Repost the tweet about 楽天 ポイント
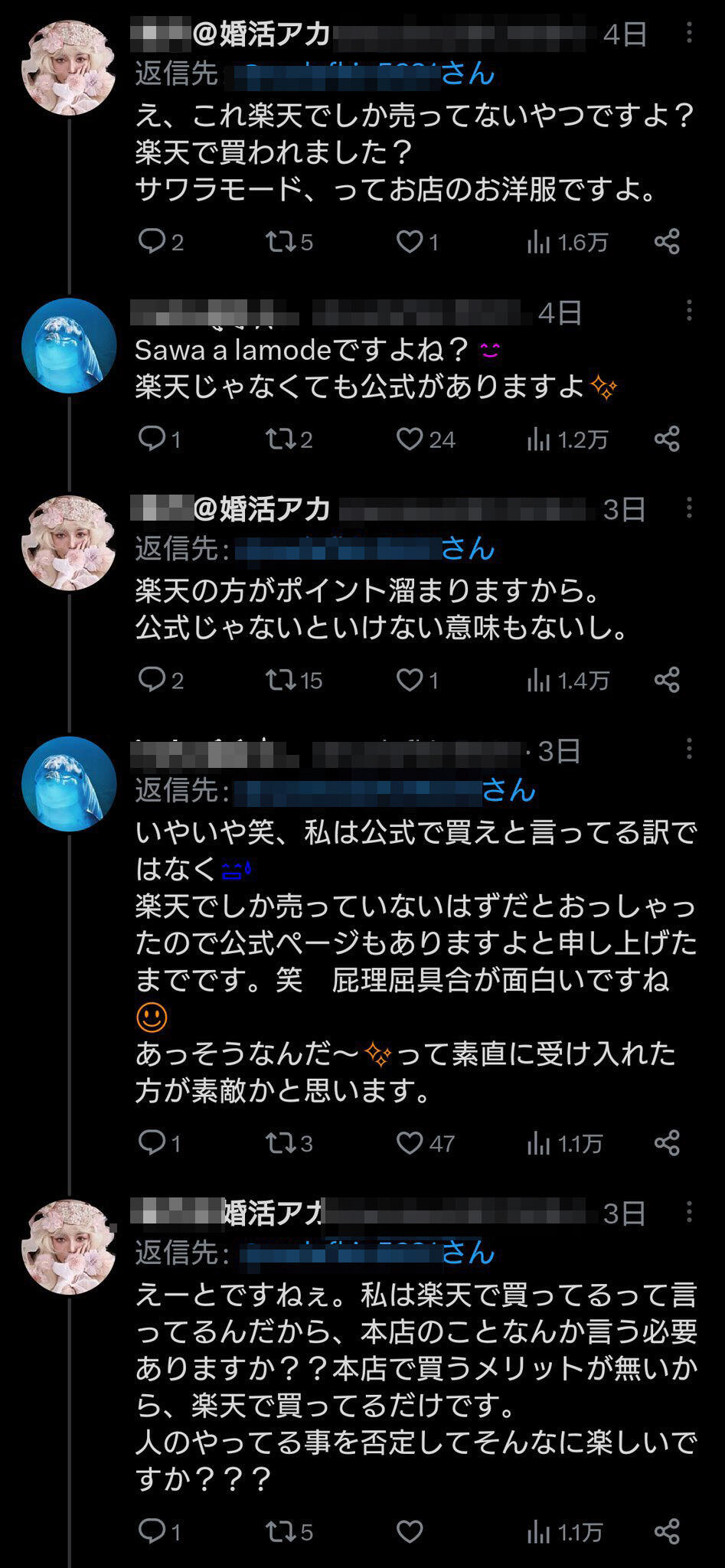Image resolution: width=725 pixels, height=1568 pixels. [x=280, y=680]
